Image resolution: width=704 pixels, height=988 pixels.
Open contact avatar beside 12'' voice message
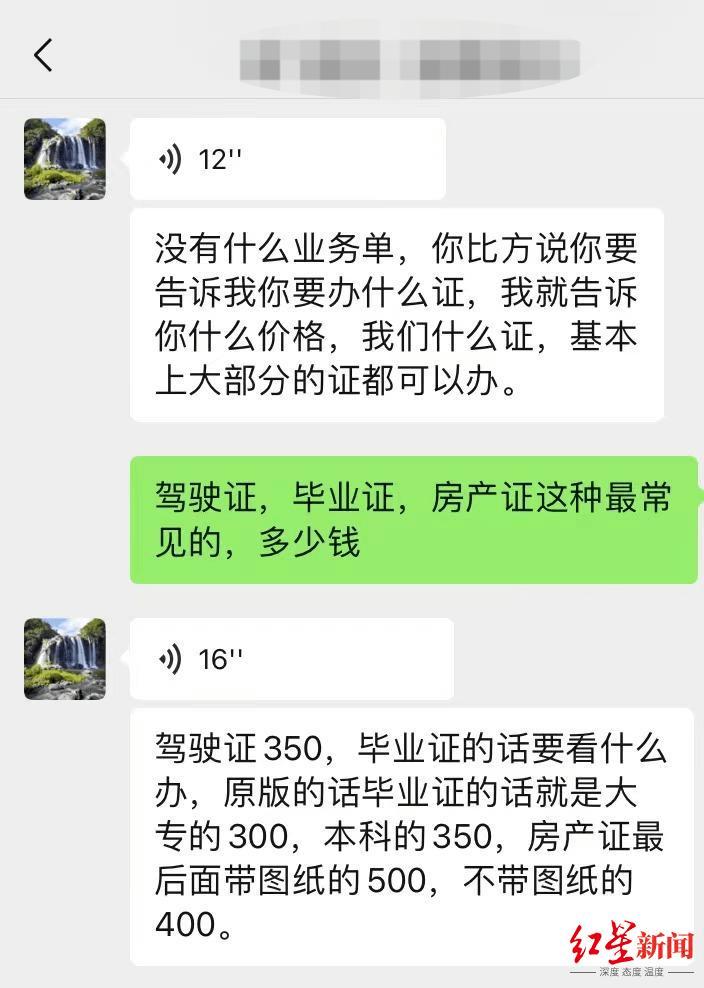(65, 159)
